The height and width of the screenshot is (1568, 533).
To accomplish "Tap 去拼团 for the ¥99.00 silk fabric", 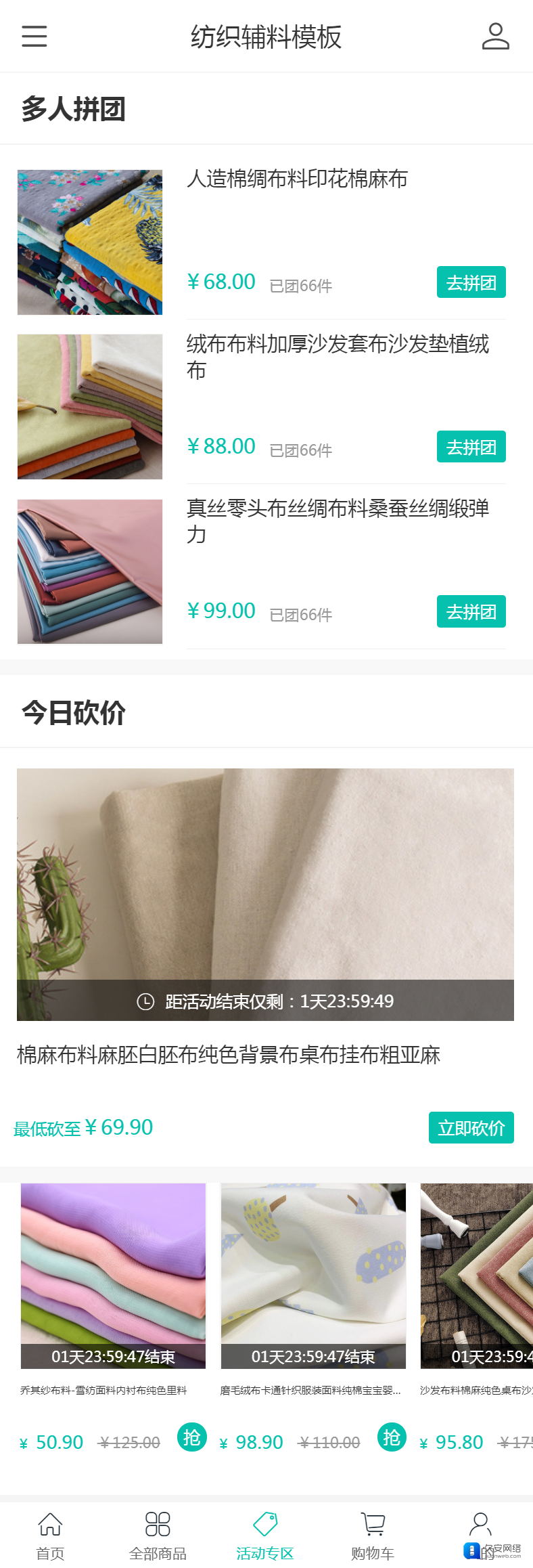I will pyautogui.click(x=471, y=611).
